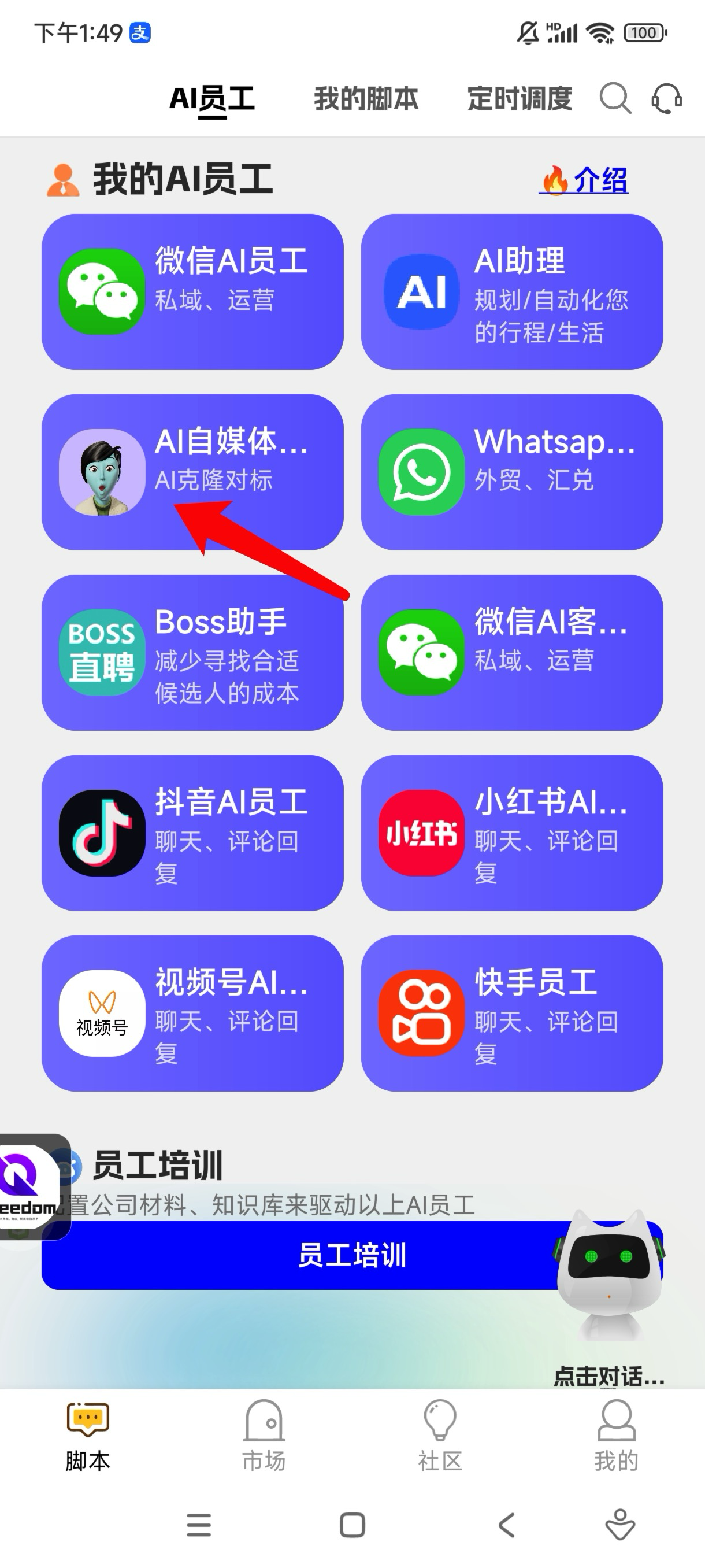The image size is (705, 1568).
Task: Open the 小红书AI card
Action: point(511,833)
